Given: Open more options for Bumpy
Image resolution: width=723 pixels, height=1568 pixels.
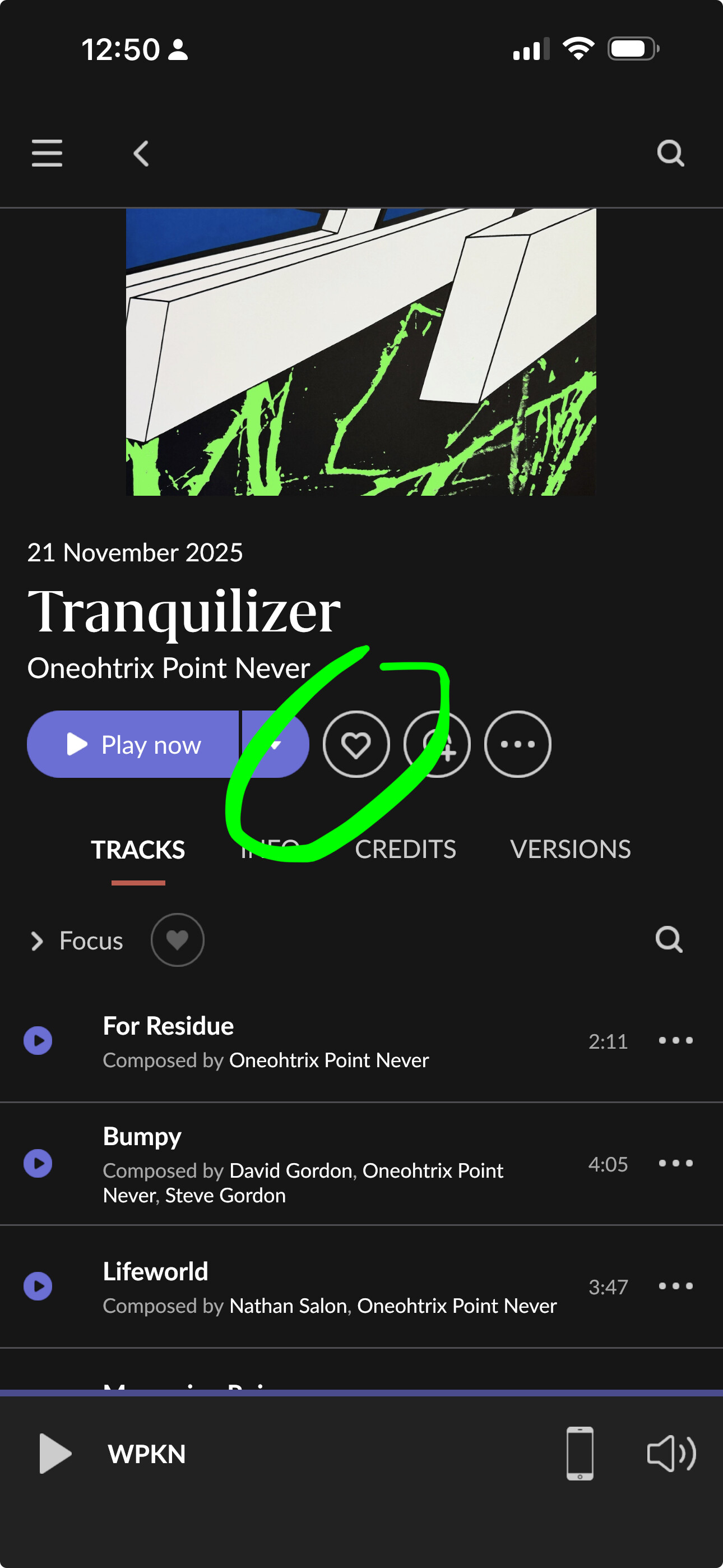Looking at the screenshot, I should click(675, 1164).
